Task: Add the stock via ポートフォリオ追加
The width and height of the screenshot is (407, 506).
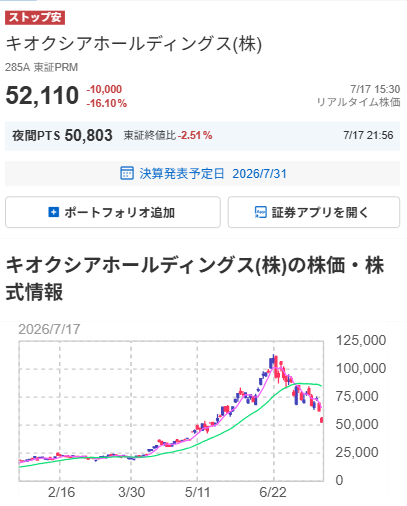Action: (x=113, y=212)
